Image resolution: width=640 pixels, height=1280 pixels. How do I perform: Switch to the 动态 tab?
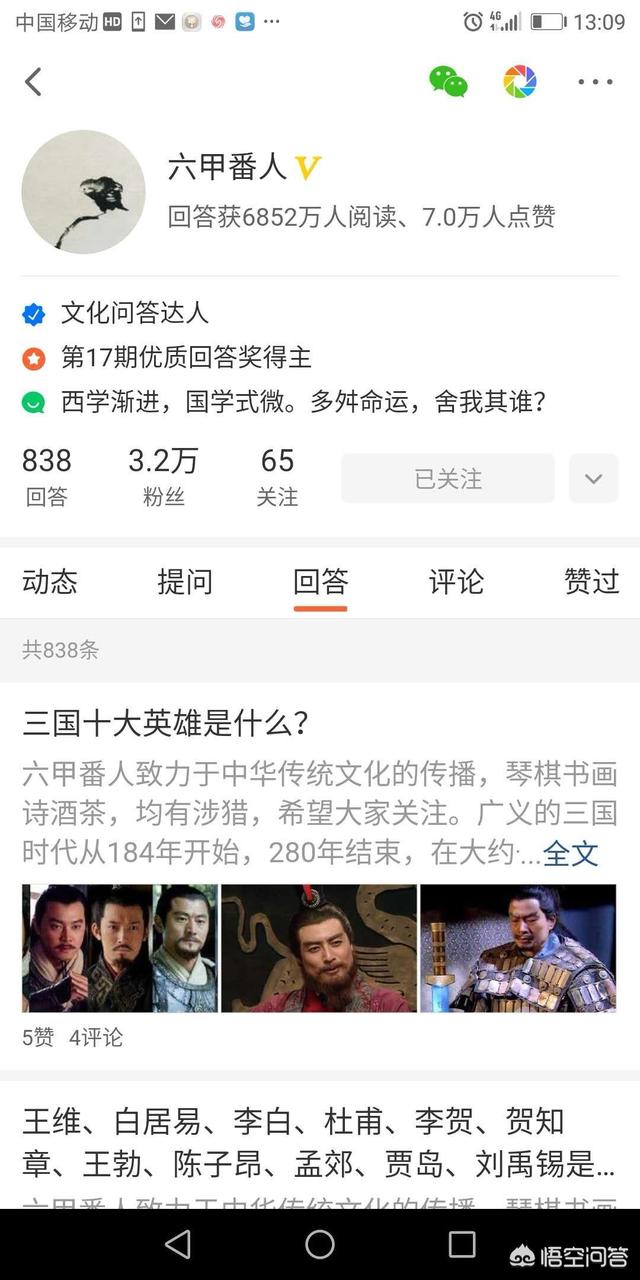pos(50,582)
